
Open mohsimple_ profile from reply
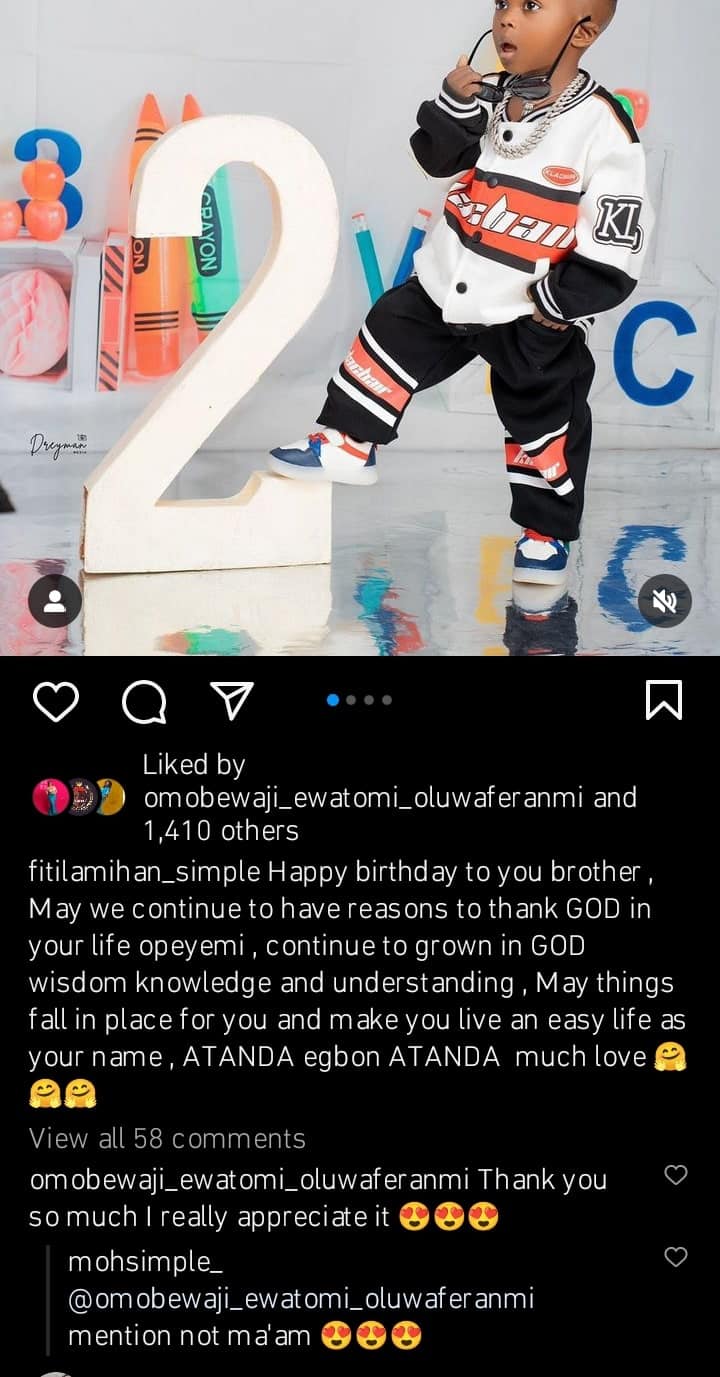[x=139, y=1262]
